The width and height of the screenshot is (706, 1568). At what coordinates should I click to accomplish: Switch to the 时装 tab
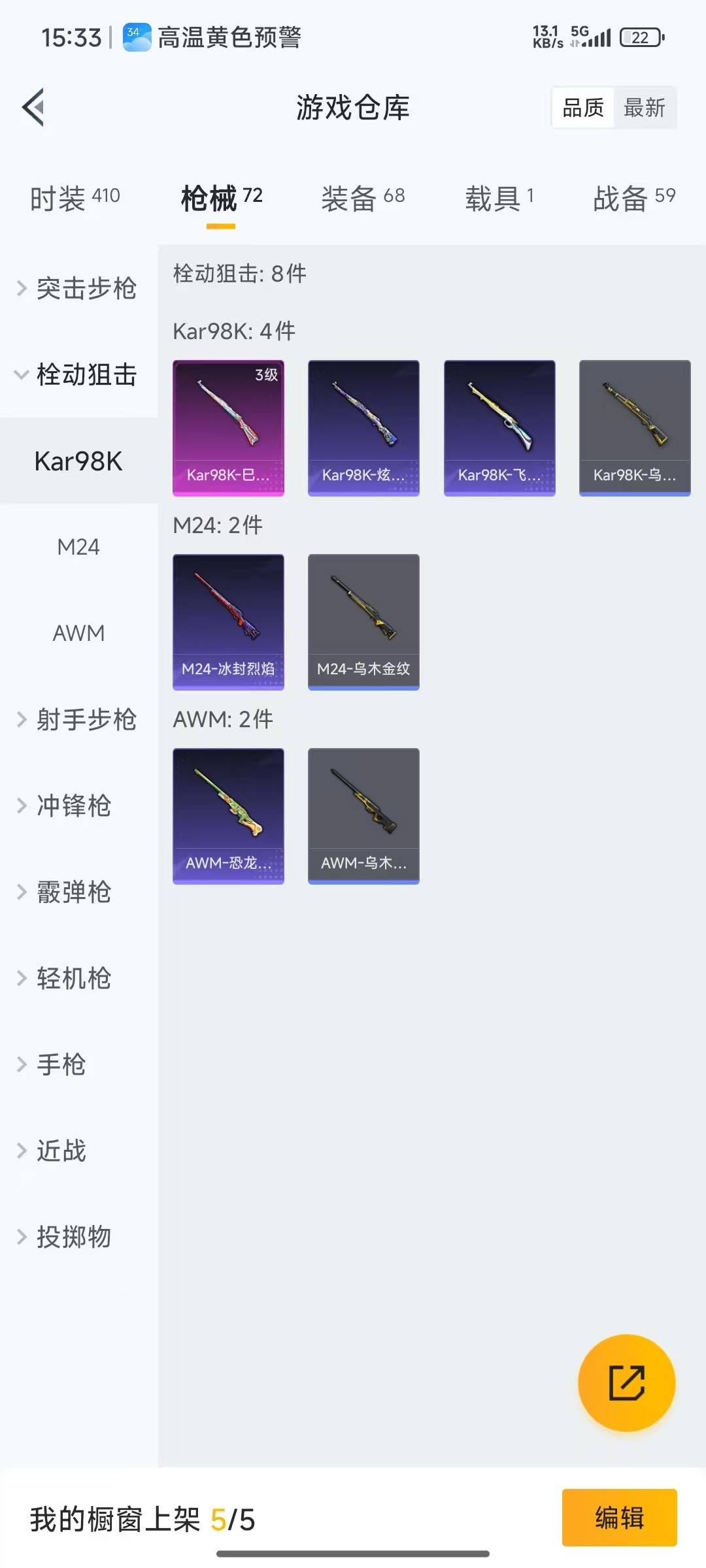click(75, 198)
